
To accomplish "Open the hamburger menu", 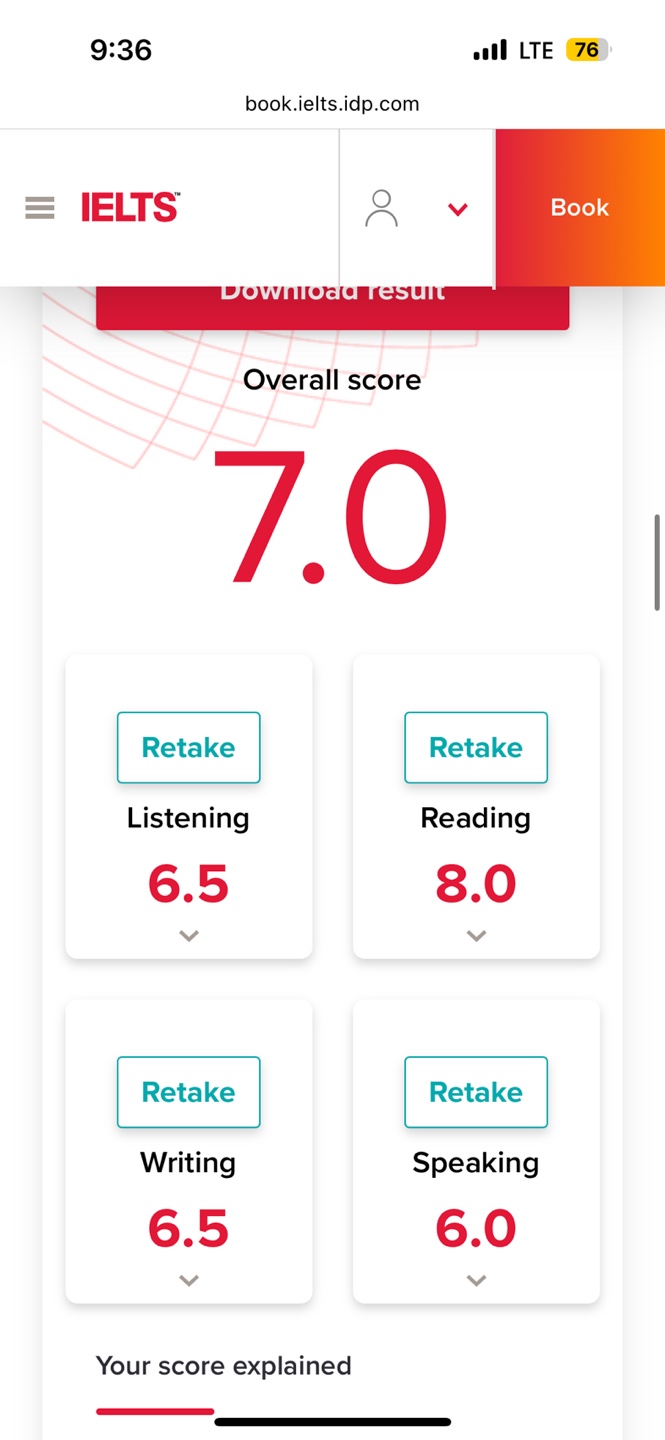I will pyautogui.click(x=40, y=208).
